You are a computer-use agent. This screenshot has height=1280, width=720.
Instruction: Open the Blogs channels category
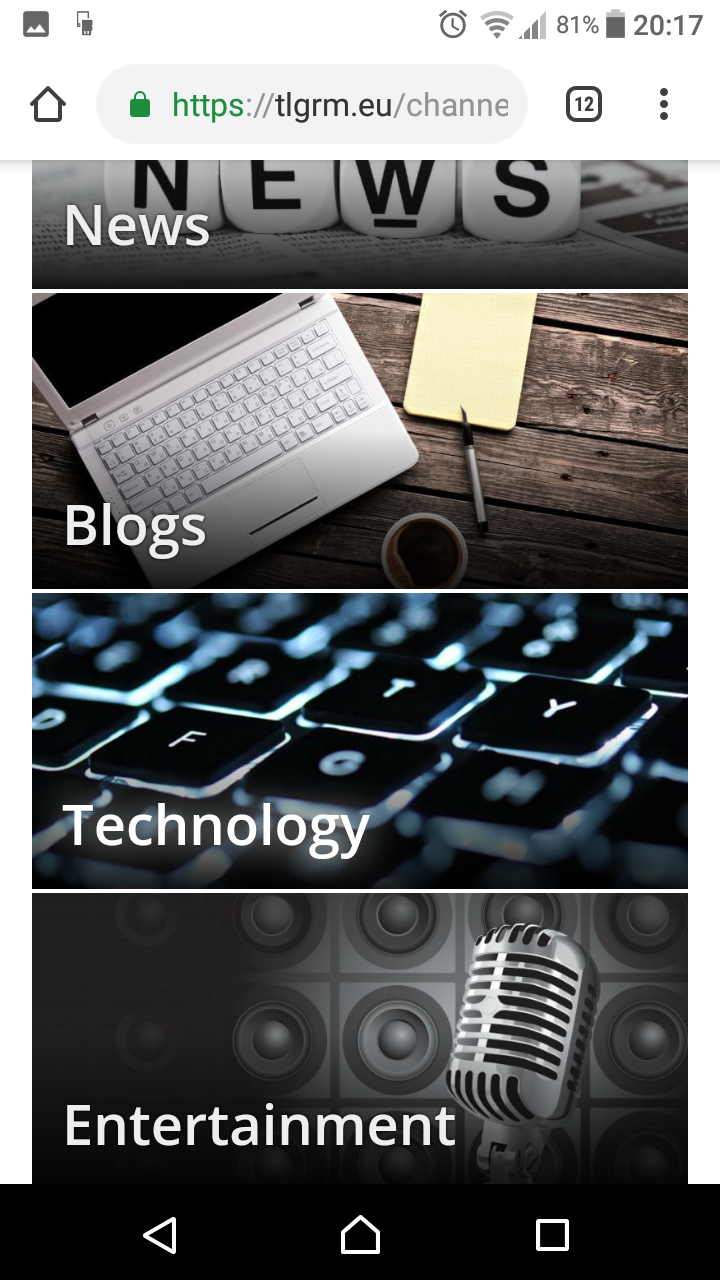point(360,440)
